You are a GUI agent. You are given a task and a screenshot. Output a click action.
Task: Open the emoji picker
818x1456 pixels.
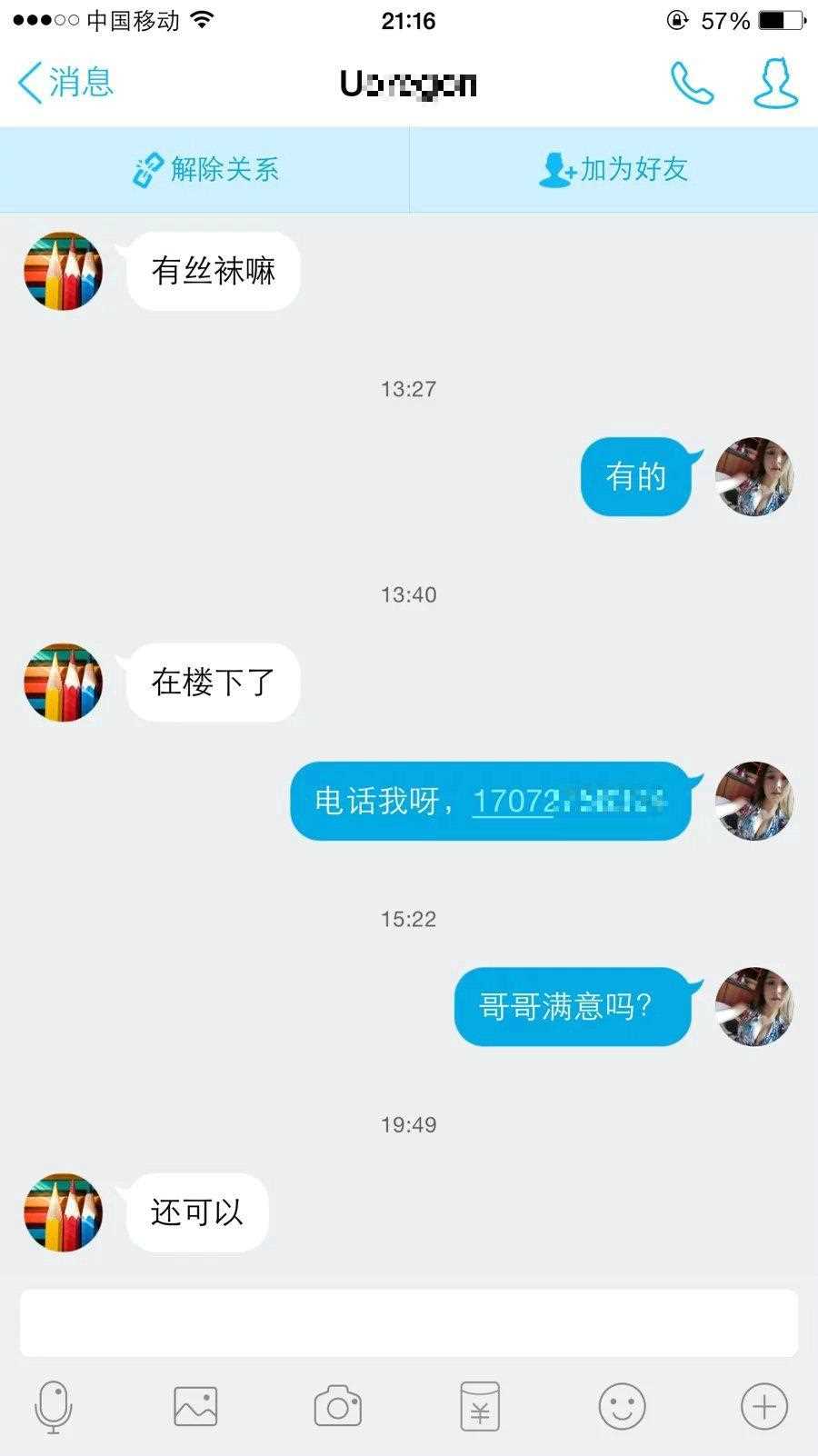click(622, 1407)
